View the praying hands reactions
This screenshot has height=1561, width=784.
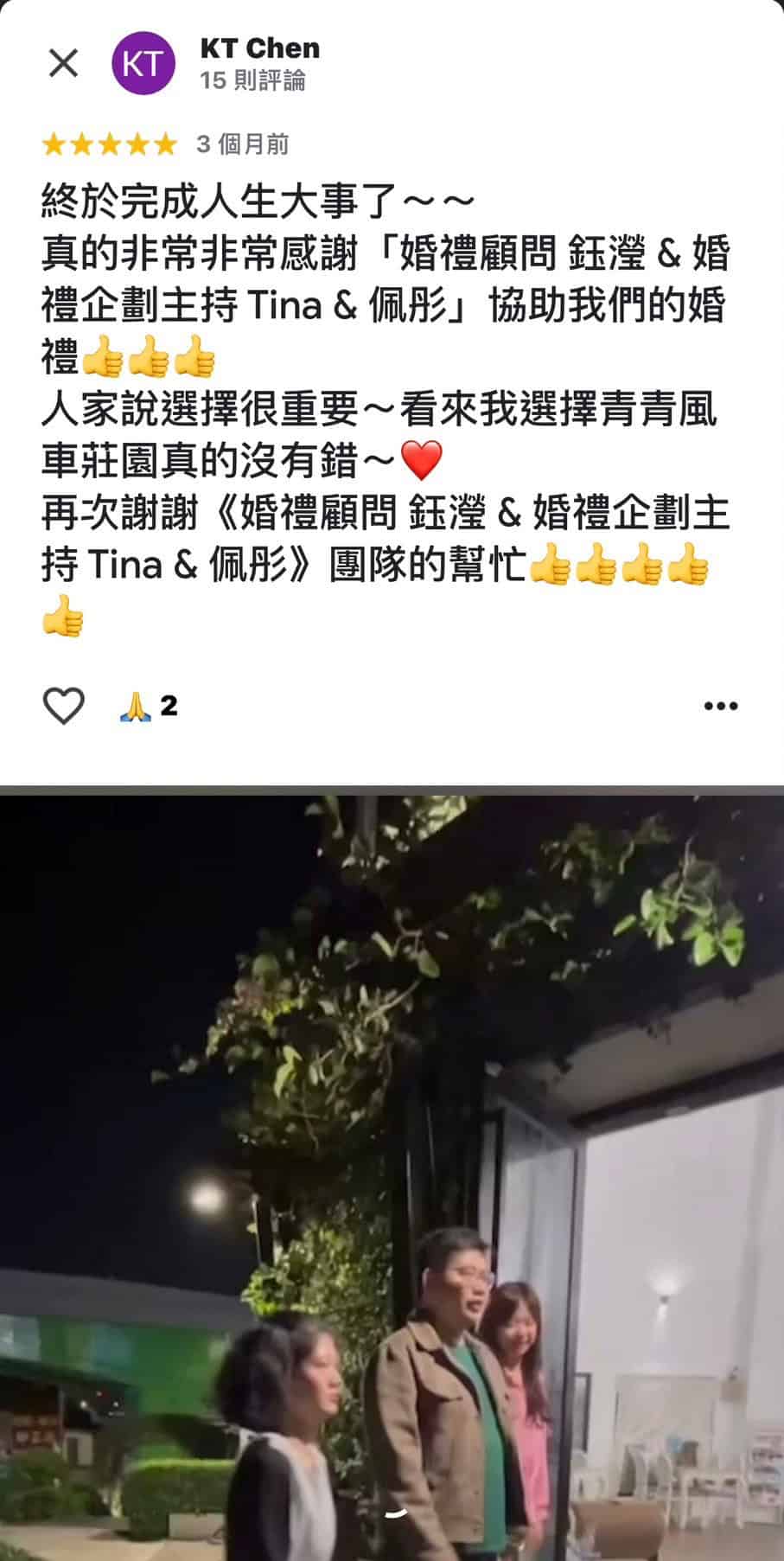tap(147, 707)
